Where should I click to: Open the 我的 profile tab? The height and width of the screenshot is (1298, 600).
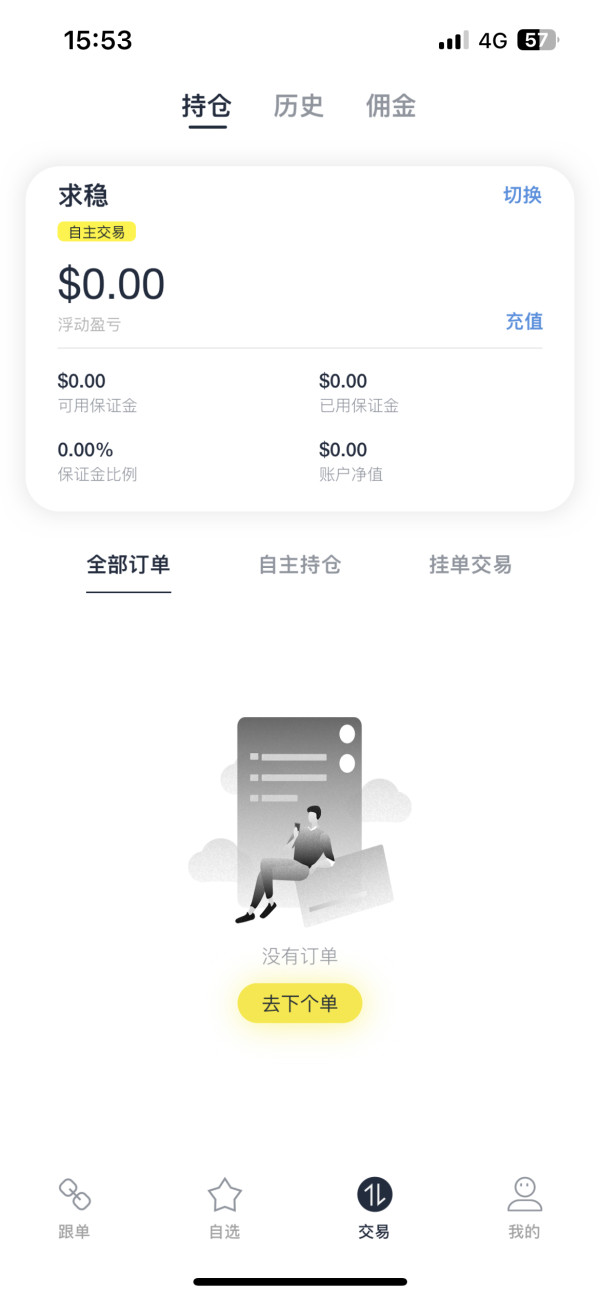click(x=525, y=1208)
